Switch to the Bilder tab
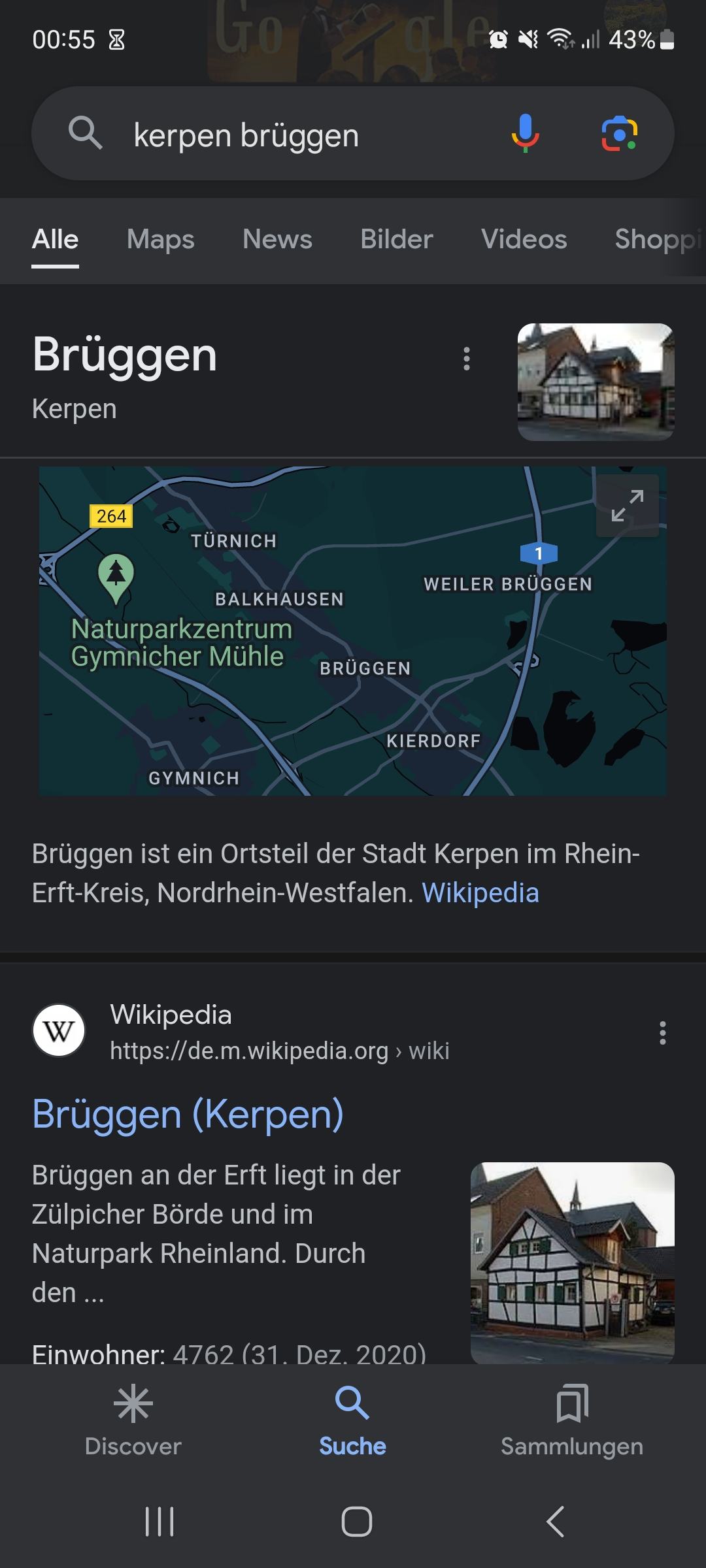 [x=397, y=239]
